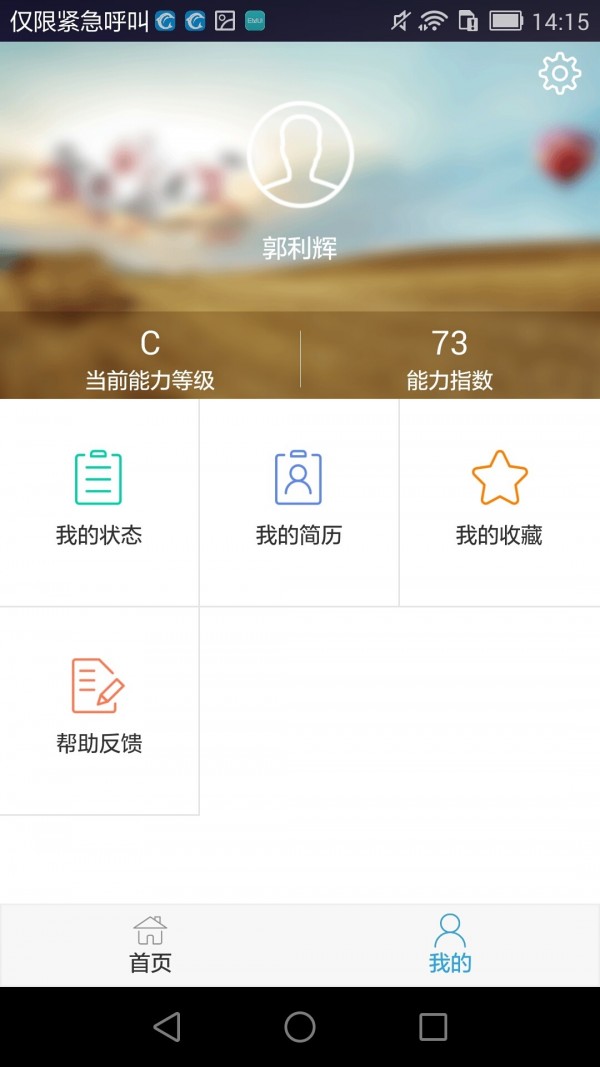The image size is (600, 1067).
Task: Go back with the system back button
Action: tap(167, 1026)
